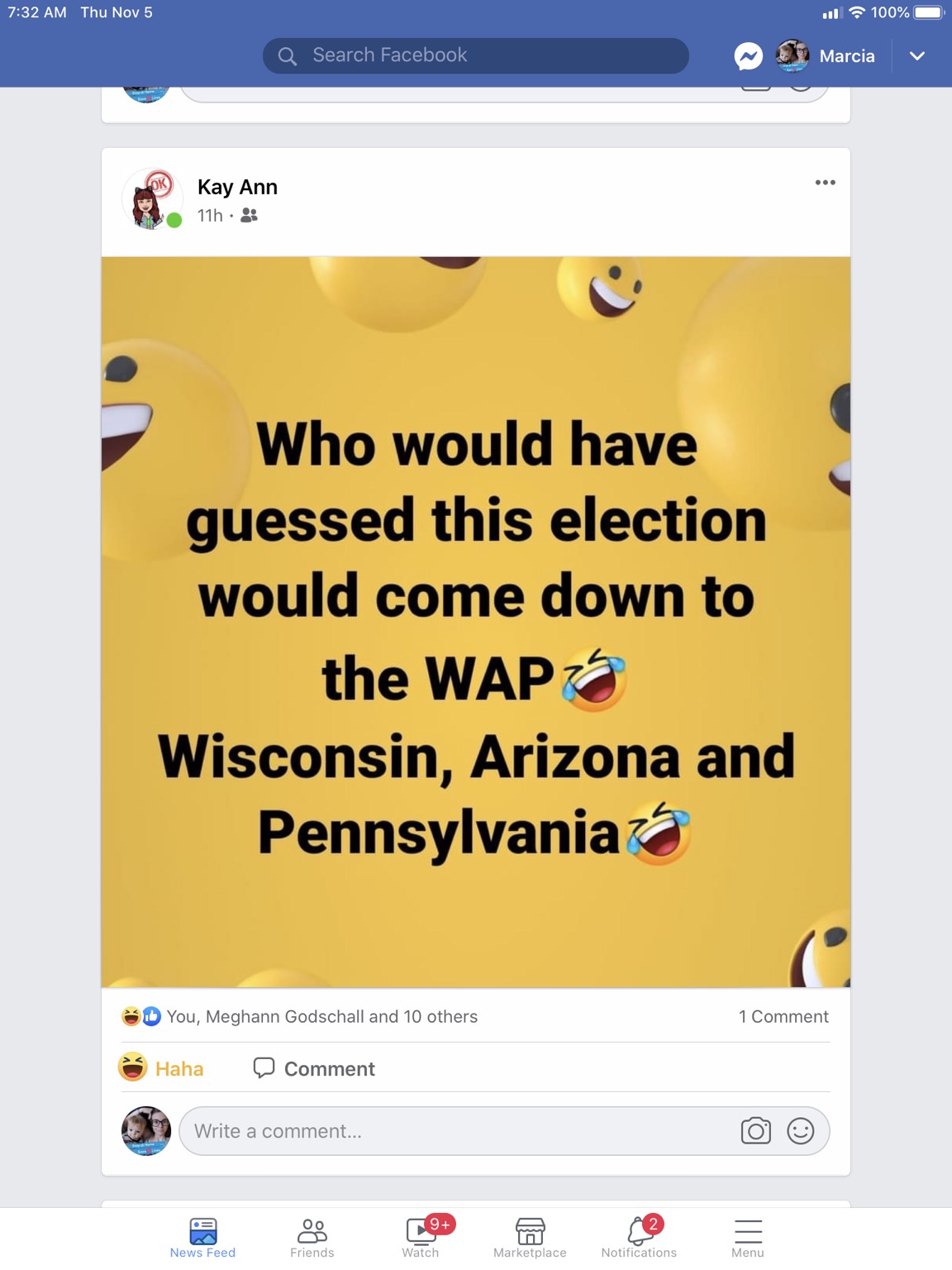Open the Marketplace tab

coord(530,1238)
